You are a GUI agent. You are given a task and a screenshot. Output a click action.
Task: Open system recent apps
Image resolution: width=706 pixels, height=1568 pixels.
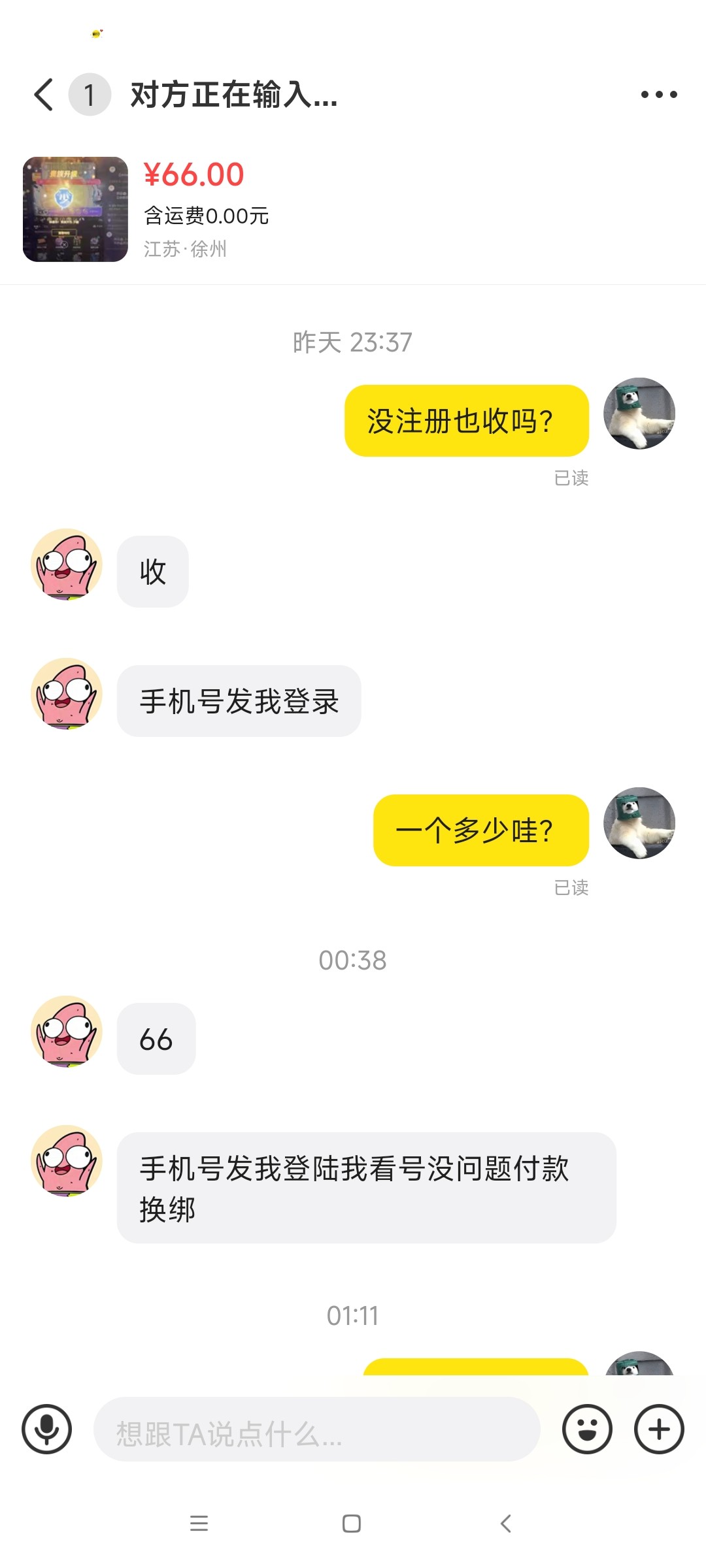pos(199,1524)
